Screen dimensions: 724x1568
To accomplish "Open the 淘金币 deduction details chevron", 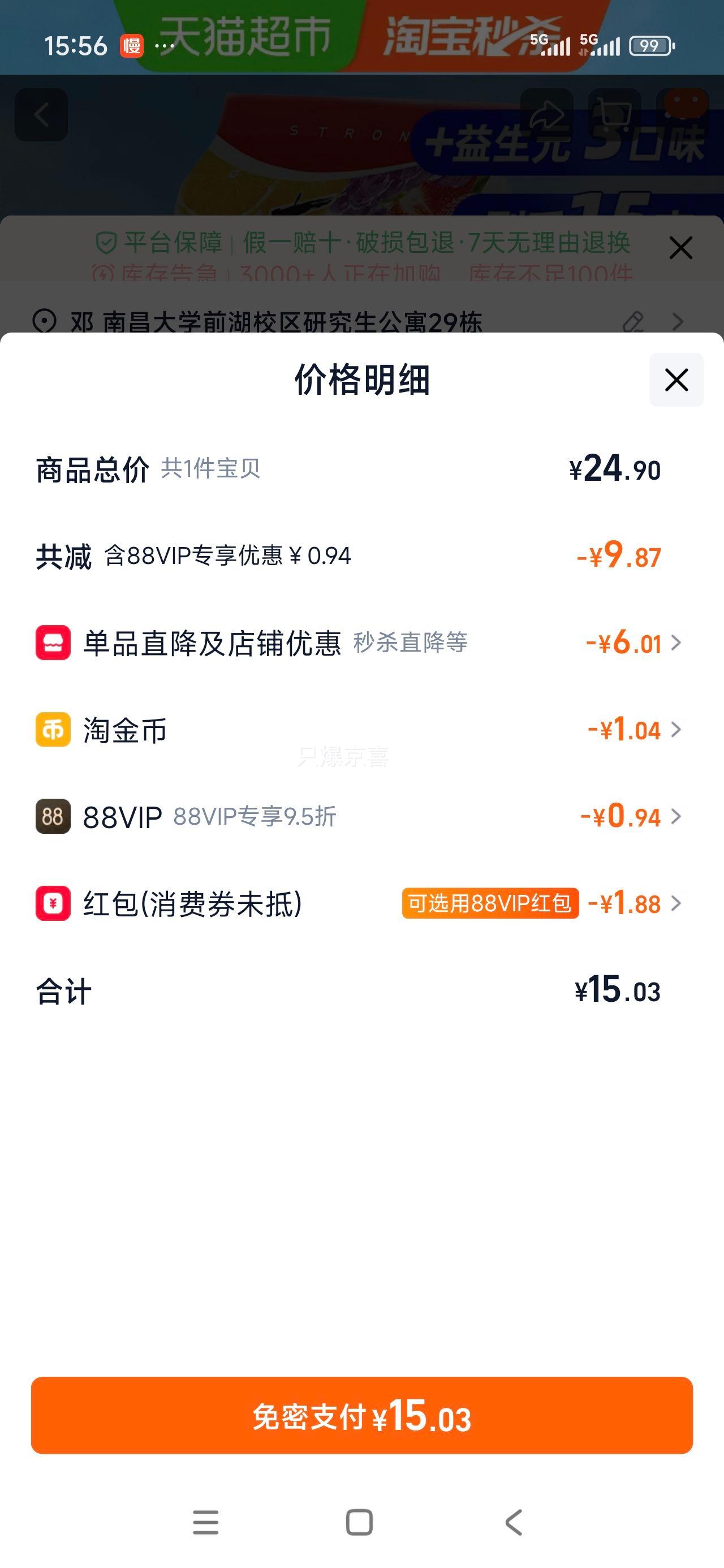I will point(678,731).
